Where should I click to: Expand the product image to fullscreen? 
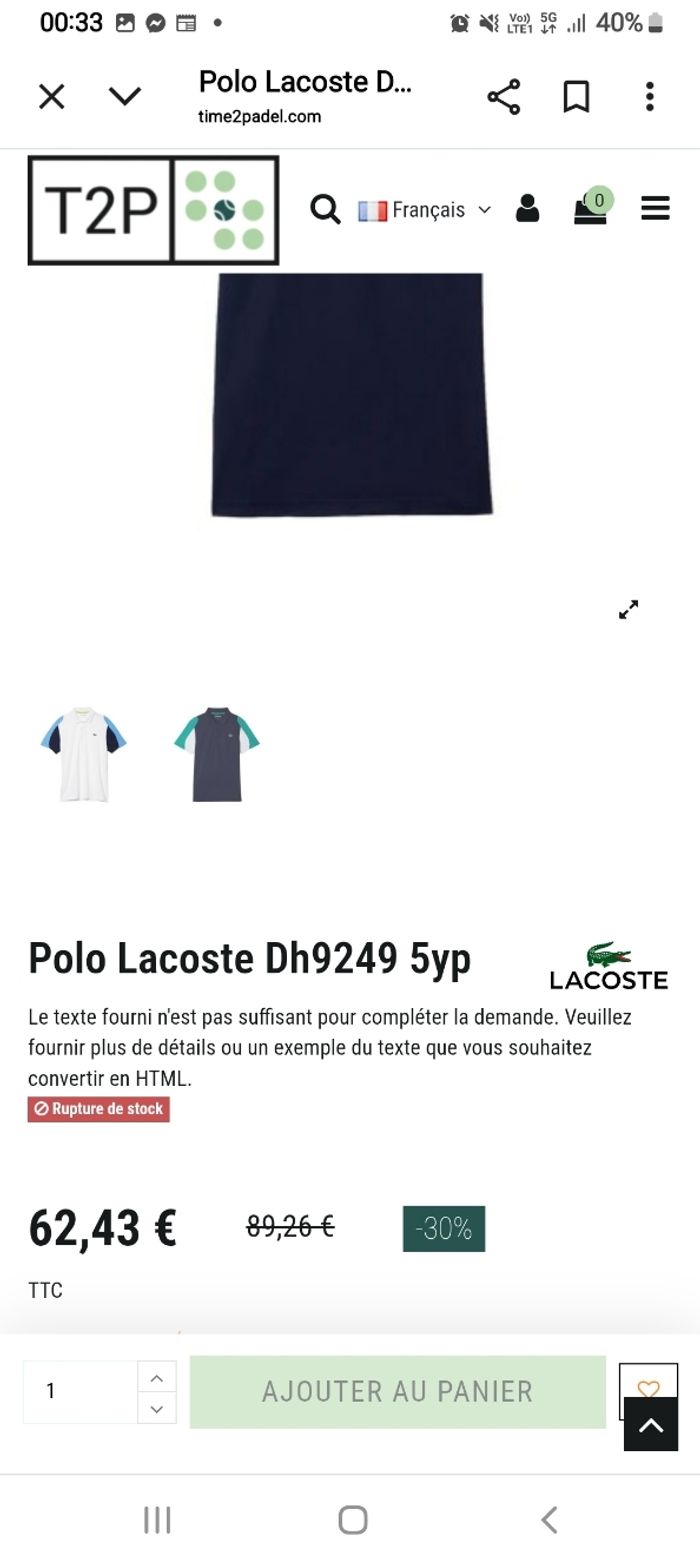click(628, 609)
